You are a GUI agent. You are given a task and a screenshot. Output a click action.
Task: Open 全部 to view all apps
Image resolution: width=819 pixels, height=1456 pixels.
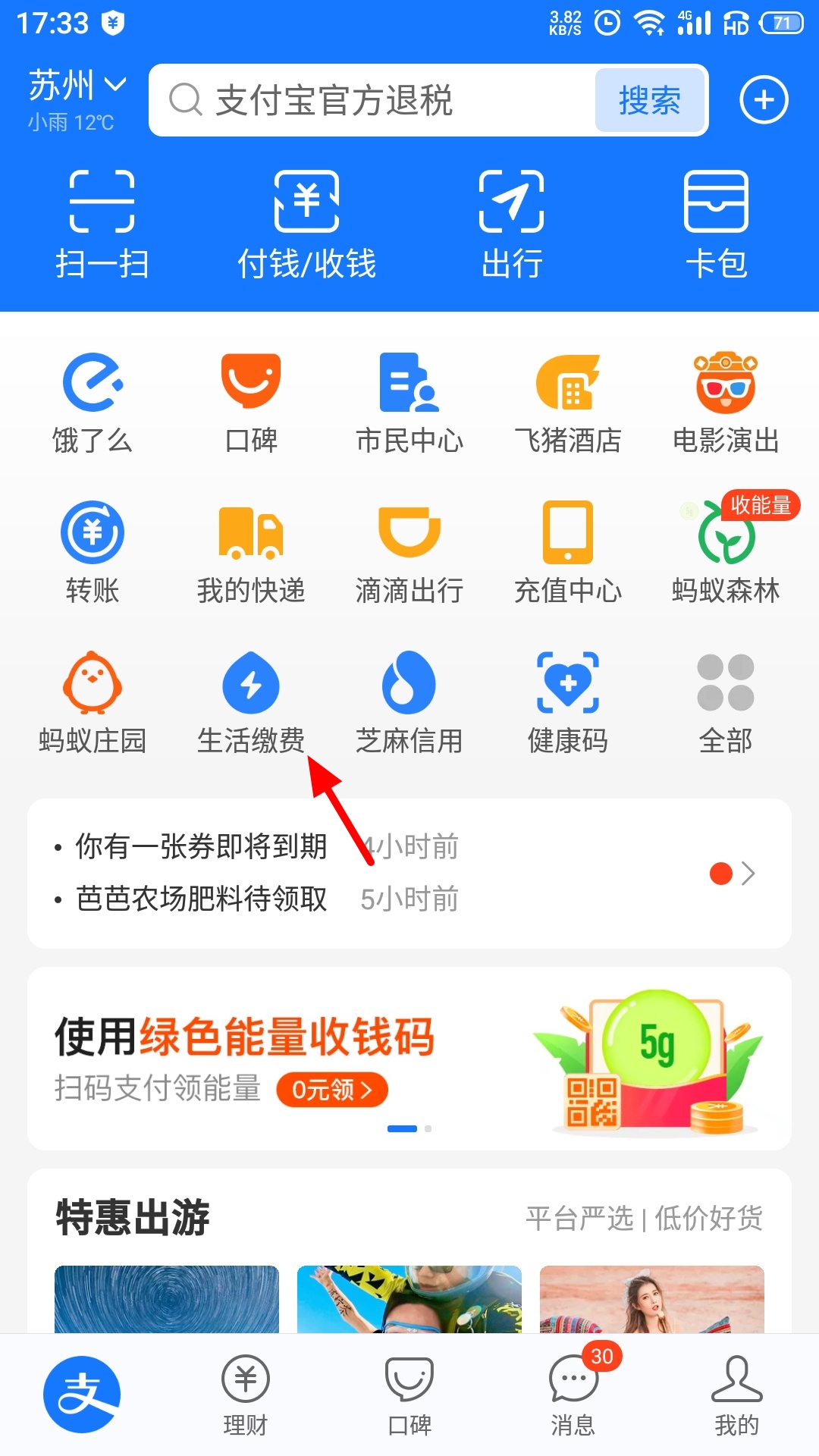coord(726,698)
